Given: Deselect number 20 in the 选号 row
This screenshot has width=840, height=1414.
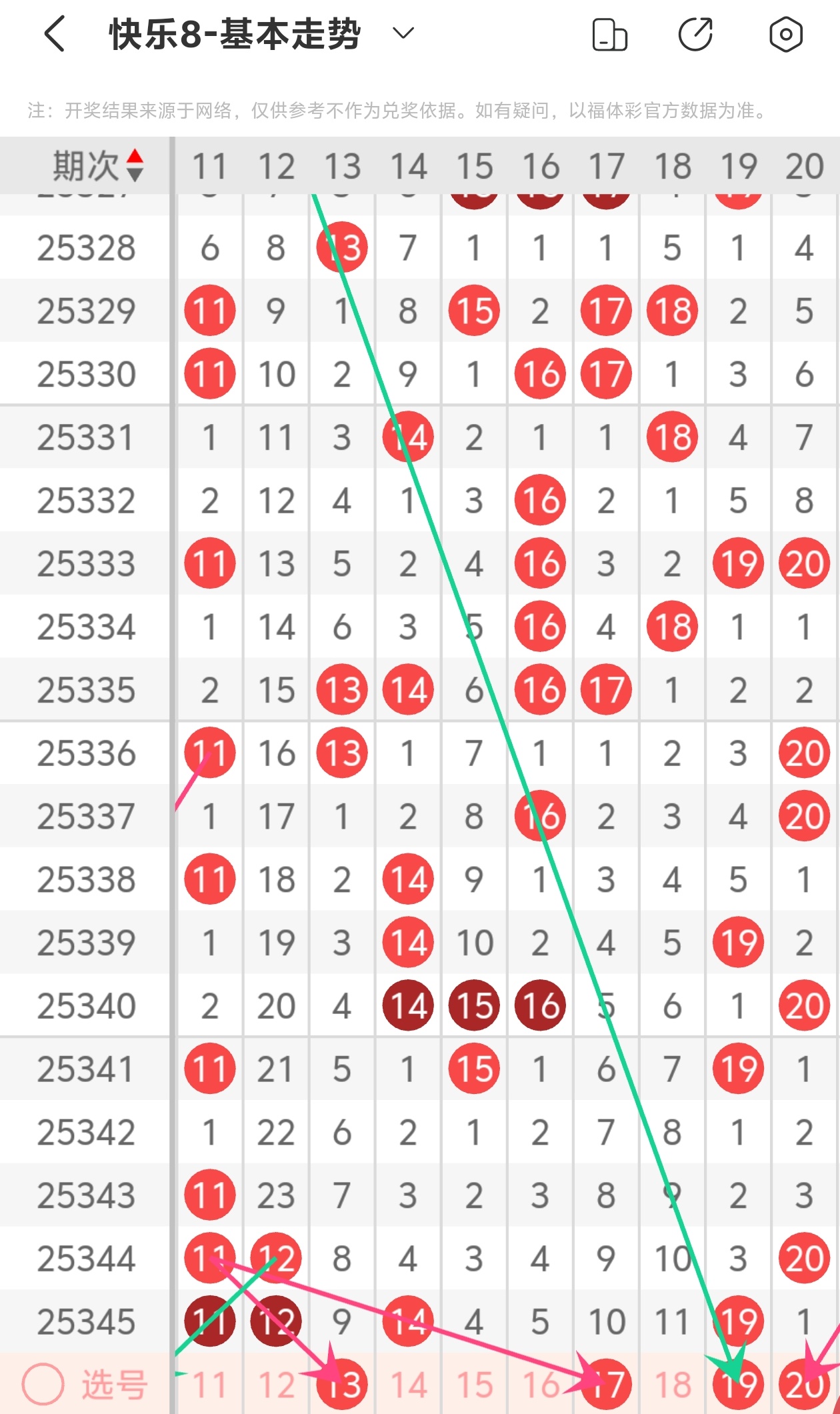Looking at the screenshot, I should (804, 1385).
